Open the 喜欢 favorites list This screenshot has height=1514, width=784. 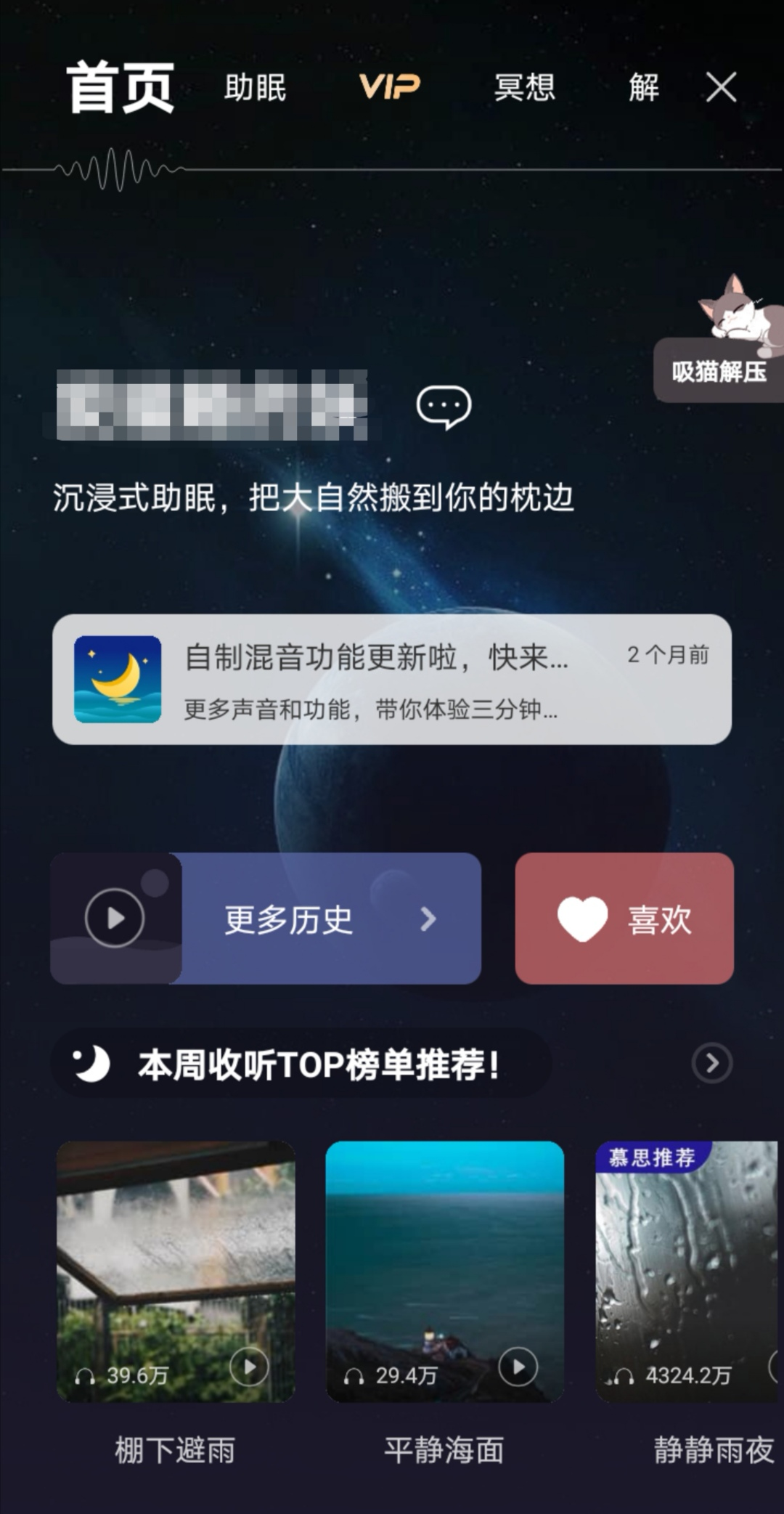pyautogui.click(x=624, y=919)
